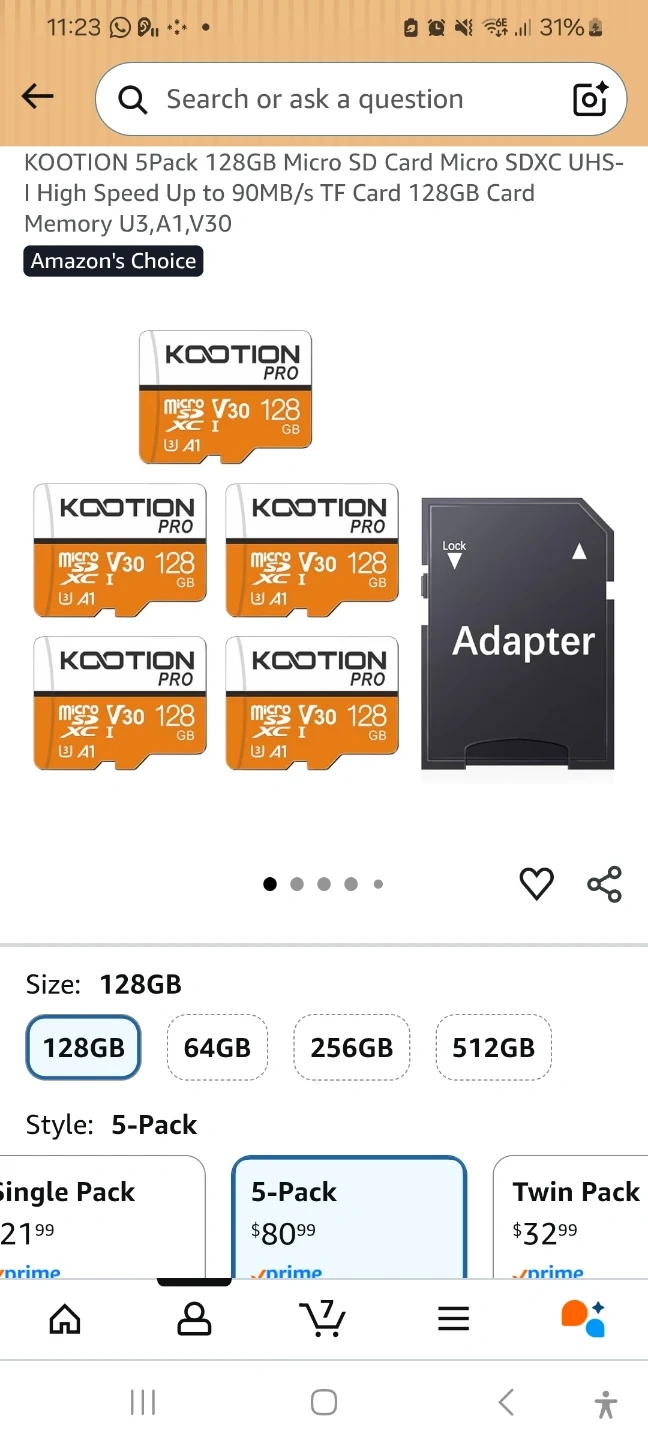Choose the 512GB size
This screenshot has height=1440, width=648.
494,1047
